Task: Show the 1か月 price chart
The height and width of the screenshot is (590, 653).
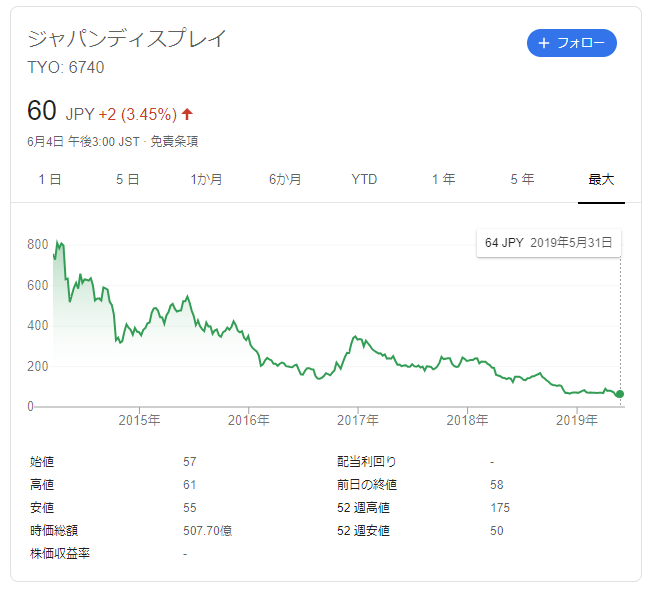Action: [206, 180]
